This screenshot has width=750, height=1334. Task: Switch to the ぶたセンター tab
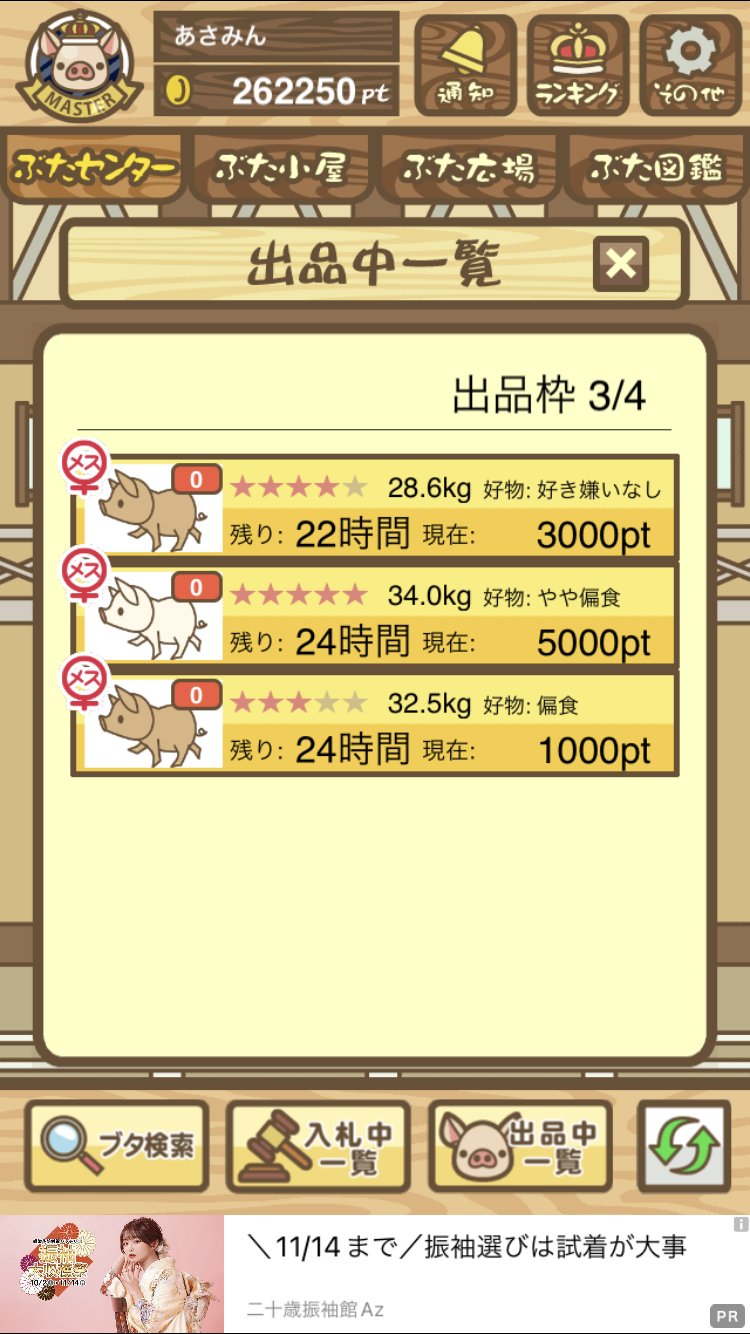[x=94, y=168]
